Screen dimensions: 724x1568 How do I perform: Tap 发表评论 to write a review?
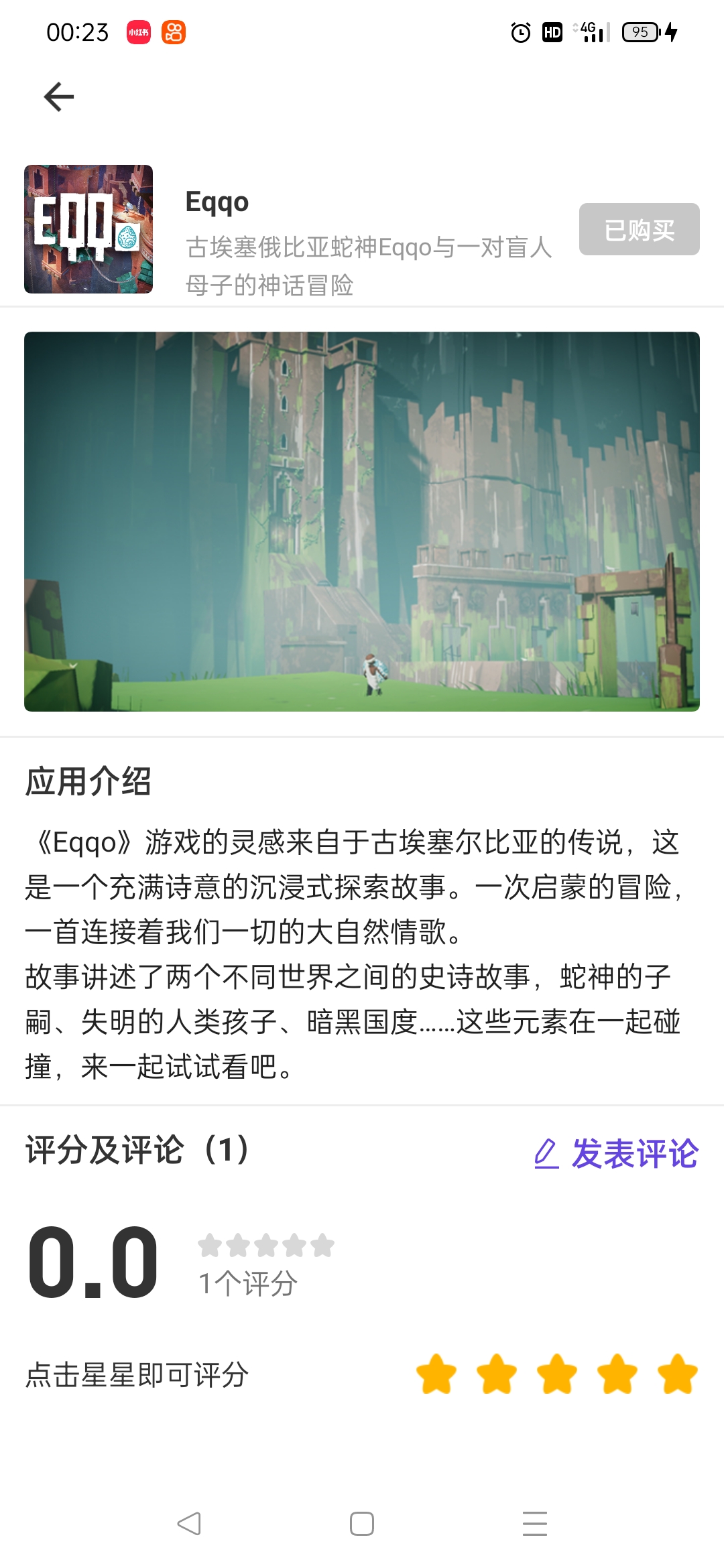tap(616, 1154)
